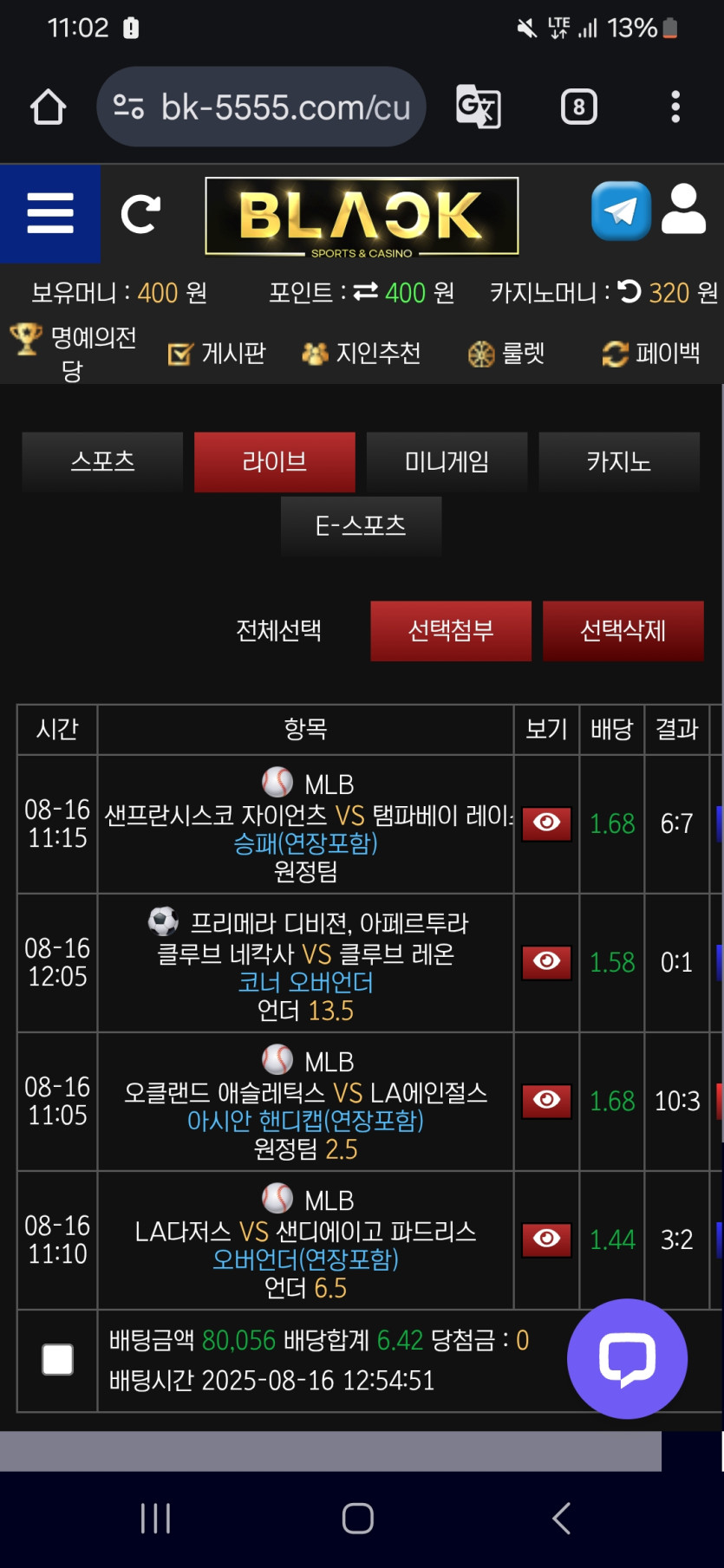The width and height of the screenshot is (724, 1568).
Task: Switch to the 스포츠 tab
Action: point(102,461)
